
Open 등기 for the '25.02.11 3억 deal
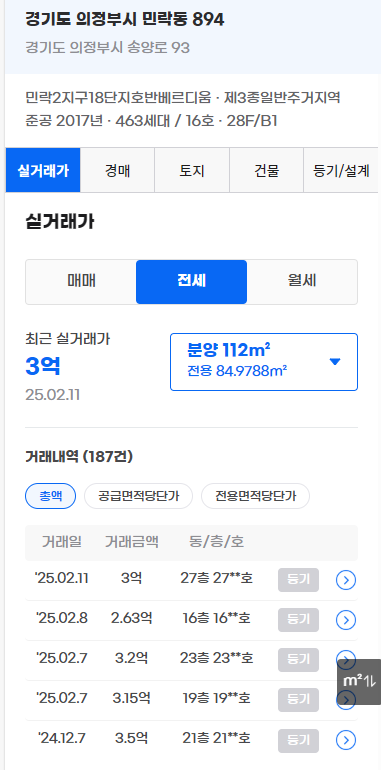[x=299, y=580]
